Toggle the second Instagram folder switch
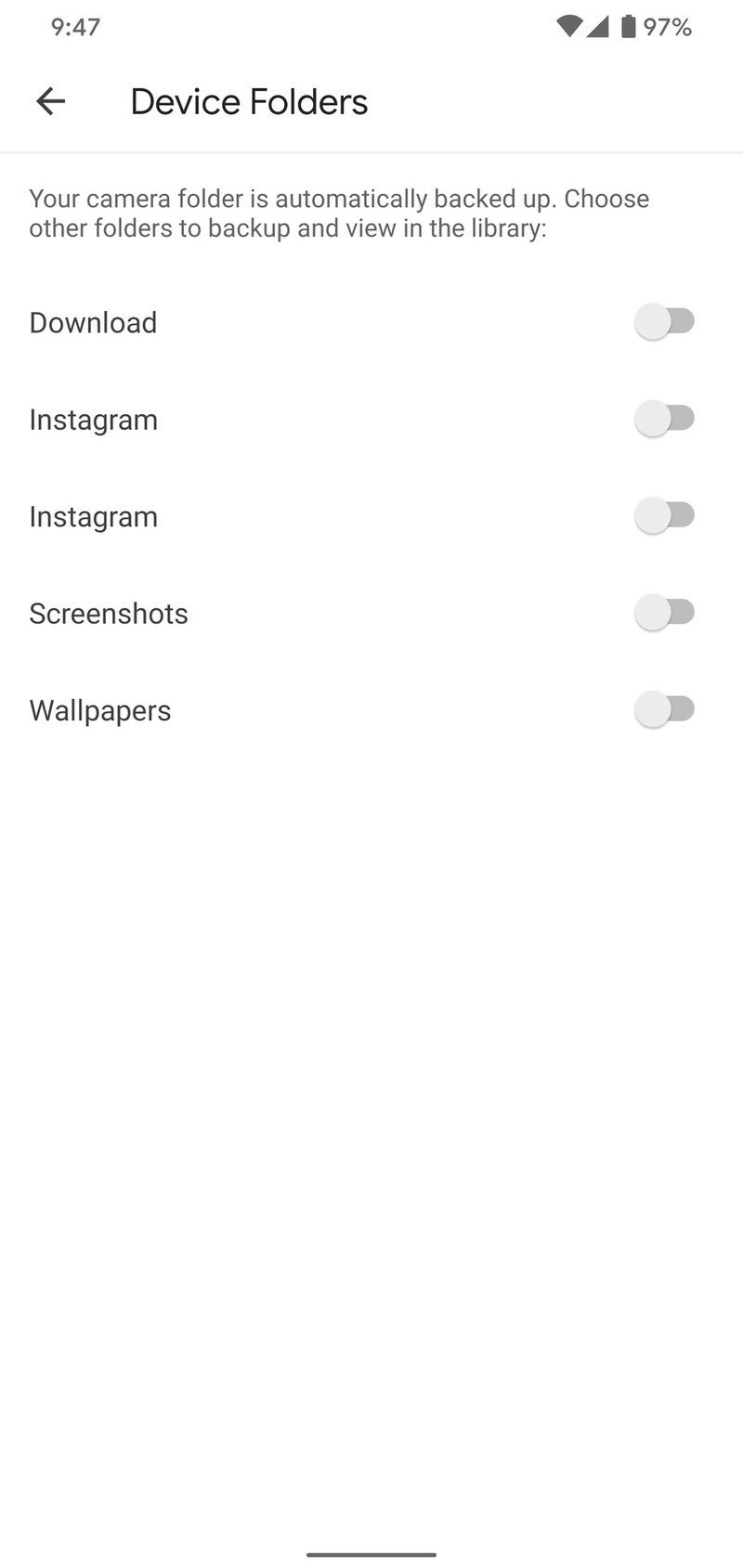The image size is (743, 1568). click(665, 515)
